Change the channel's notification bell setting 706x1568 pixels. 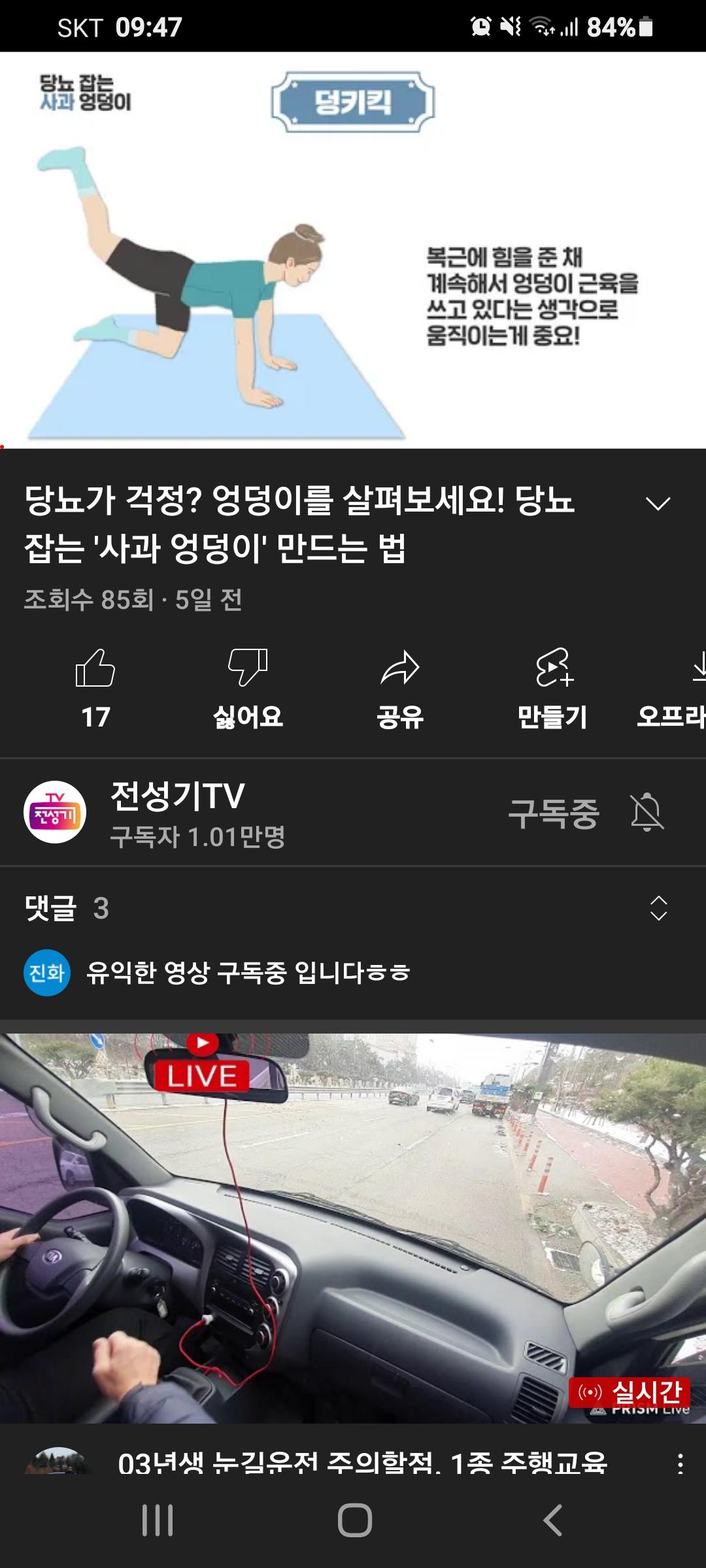(x=647, y=812)
